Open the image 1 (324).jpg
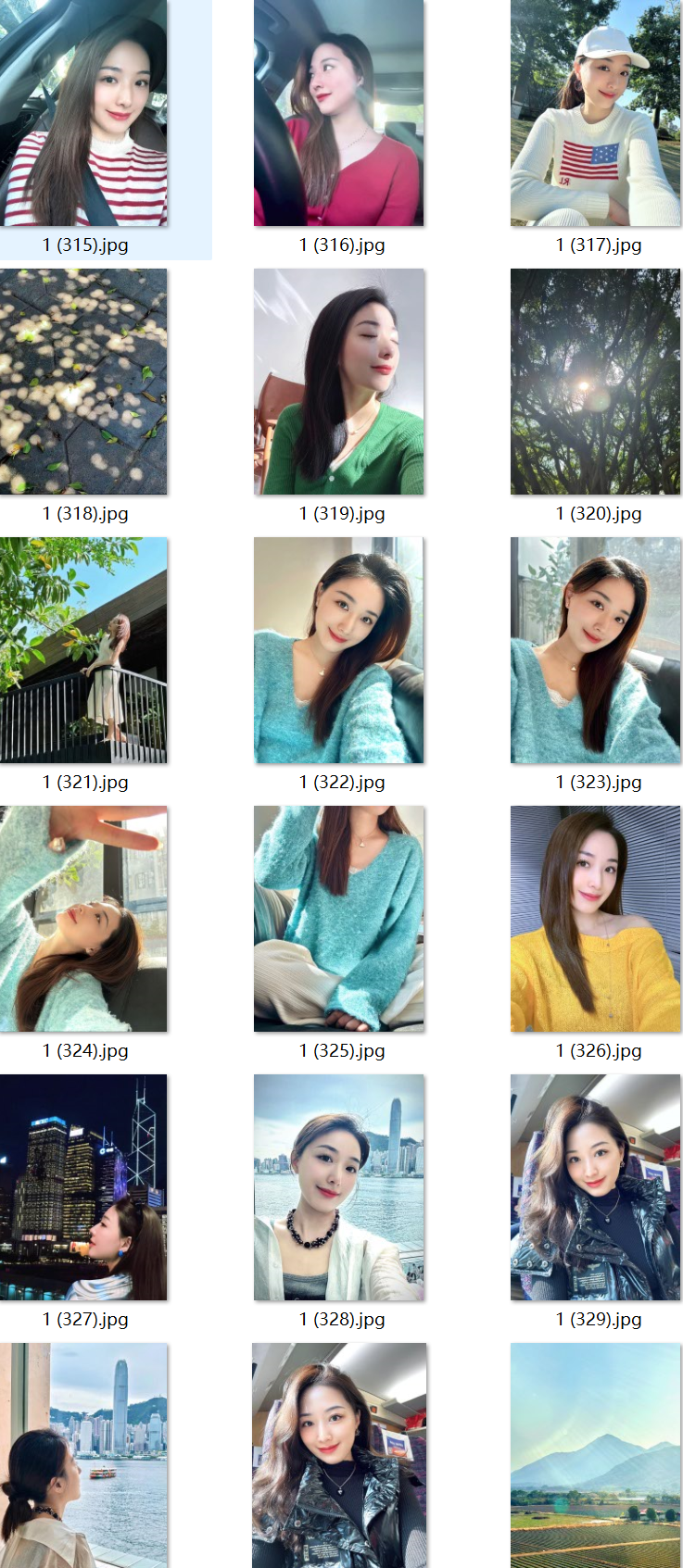 [83, 919]
